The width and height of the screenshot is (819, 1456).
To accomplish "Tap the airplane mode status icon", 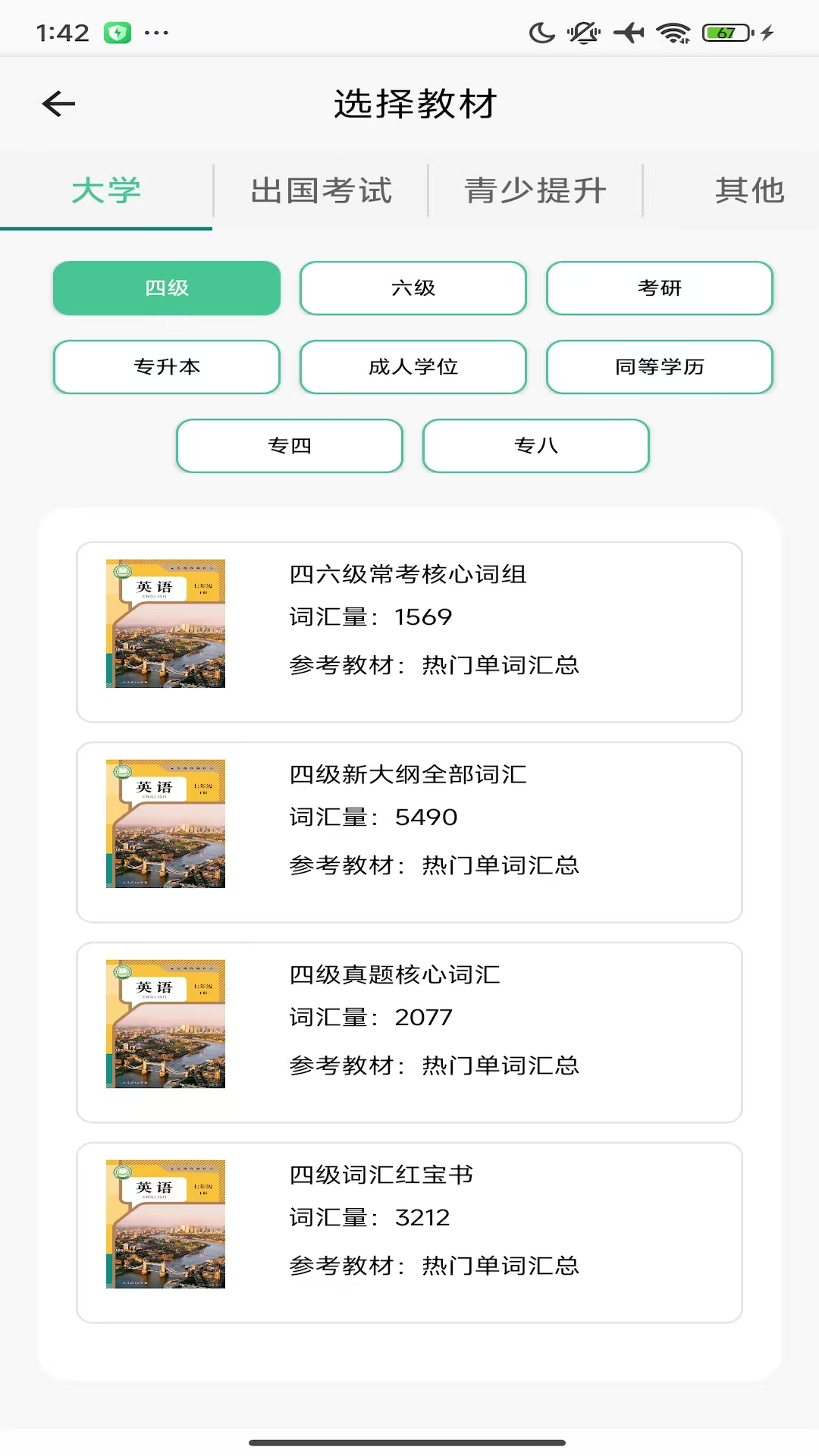I will pyautogui.click(x=628, y=32).
